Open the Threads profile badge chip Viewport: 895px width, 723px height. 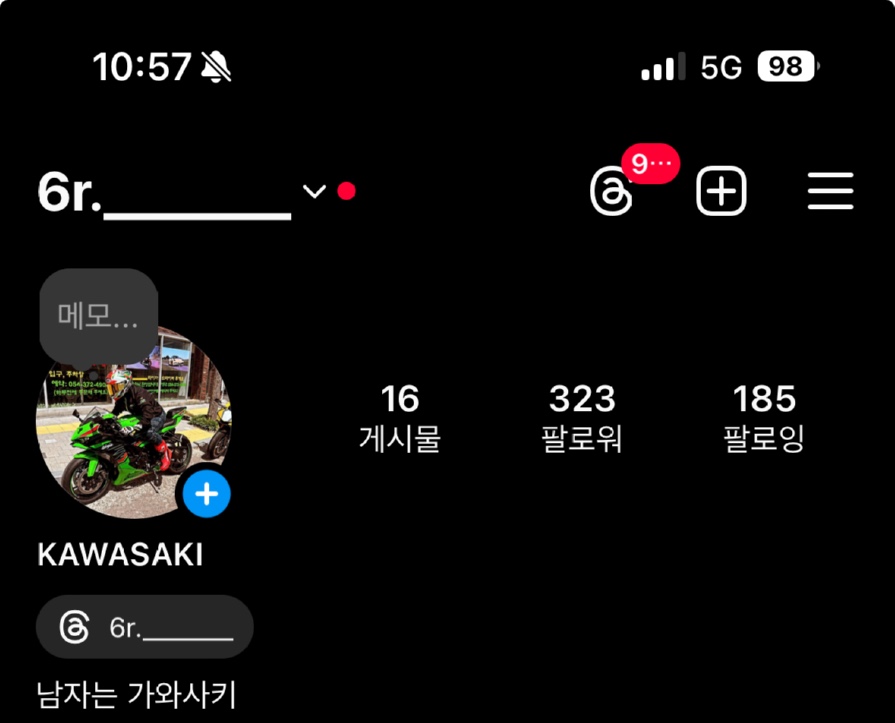pyautogui.click(x=144, y=628)
